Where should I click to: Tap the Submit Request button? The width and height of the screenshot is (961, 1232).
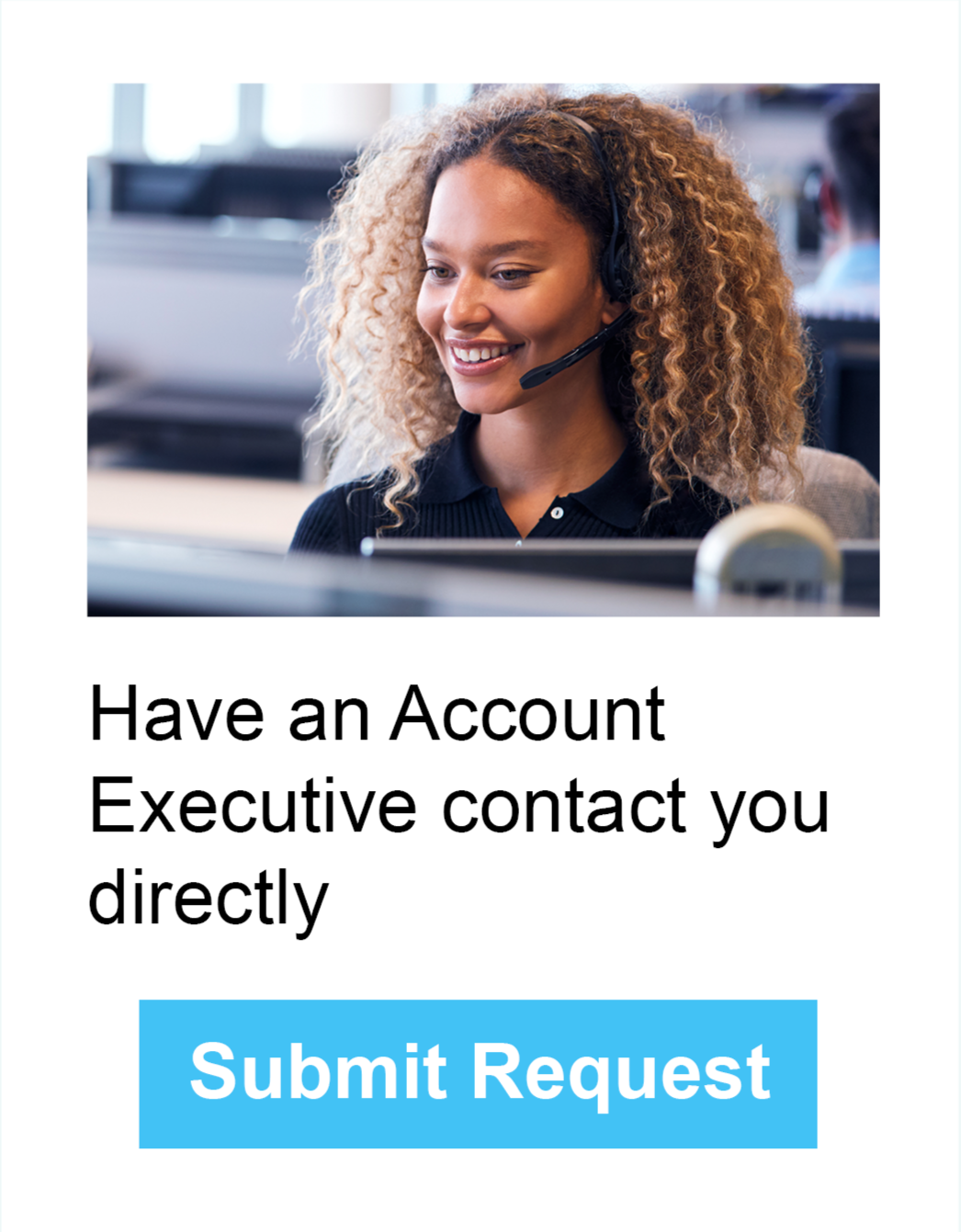click(478, 1073)
